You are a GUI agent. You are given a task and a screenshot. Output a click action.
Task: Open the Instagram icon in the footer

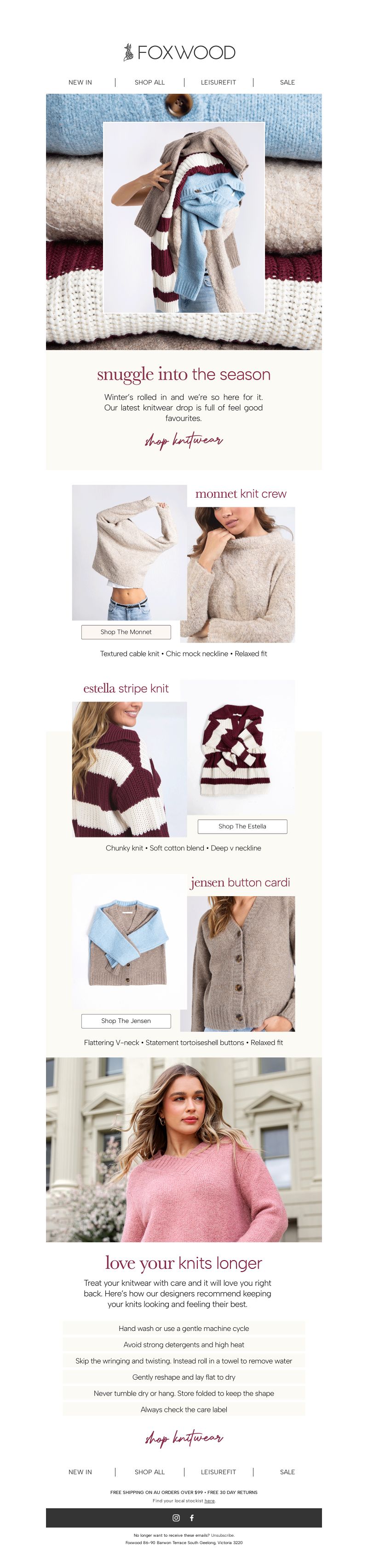(x=176, y=1517)
